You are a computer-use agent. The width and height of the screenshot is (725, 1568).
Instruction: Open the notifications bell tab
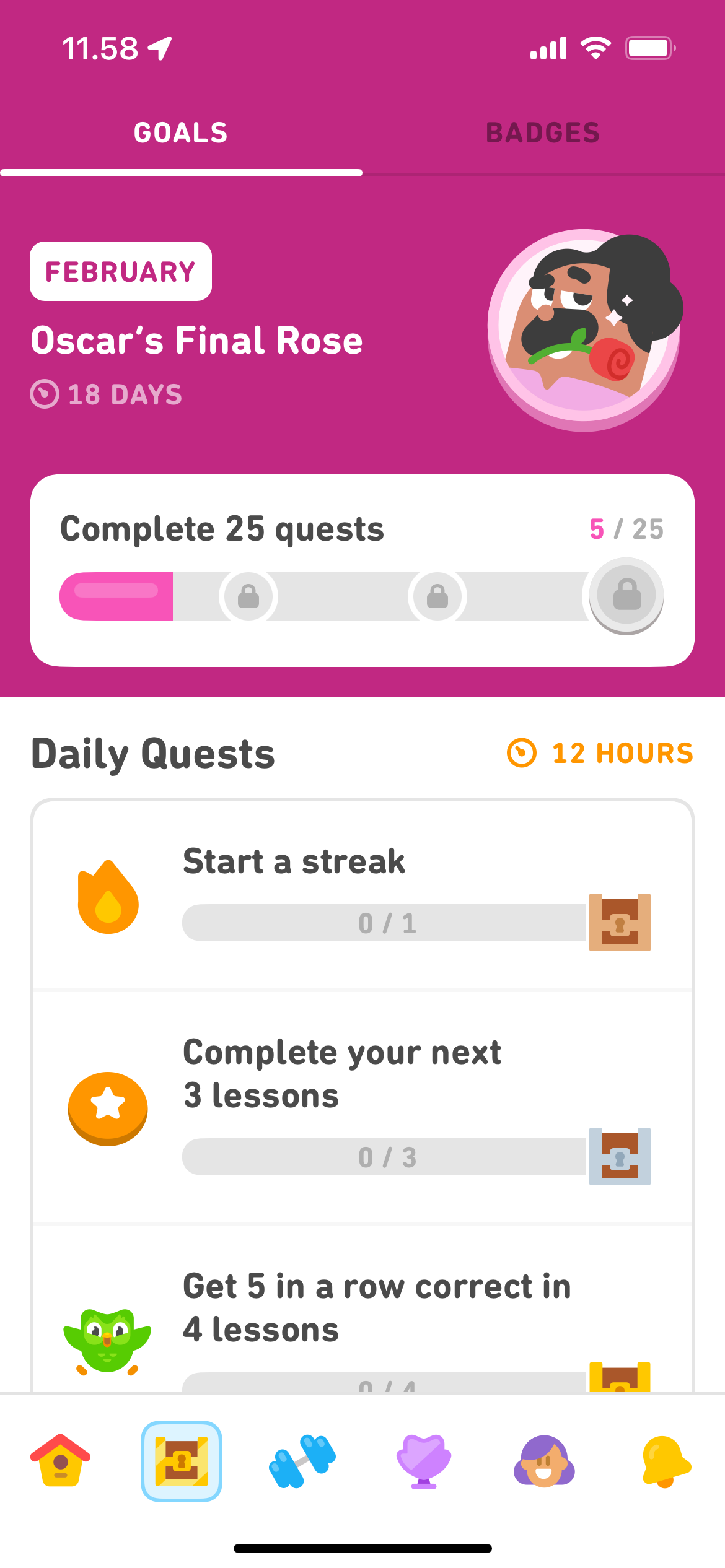666,1461
